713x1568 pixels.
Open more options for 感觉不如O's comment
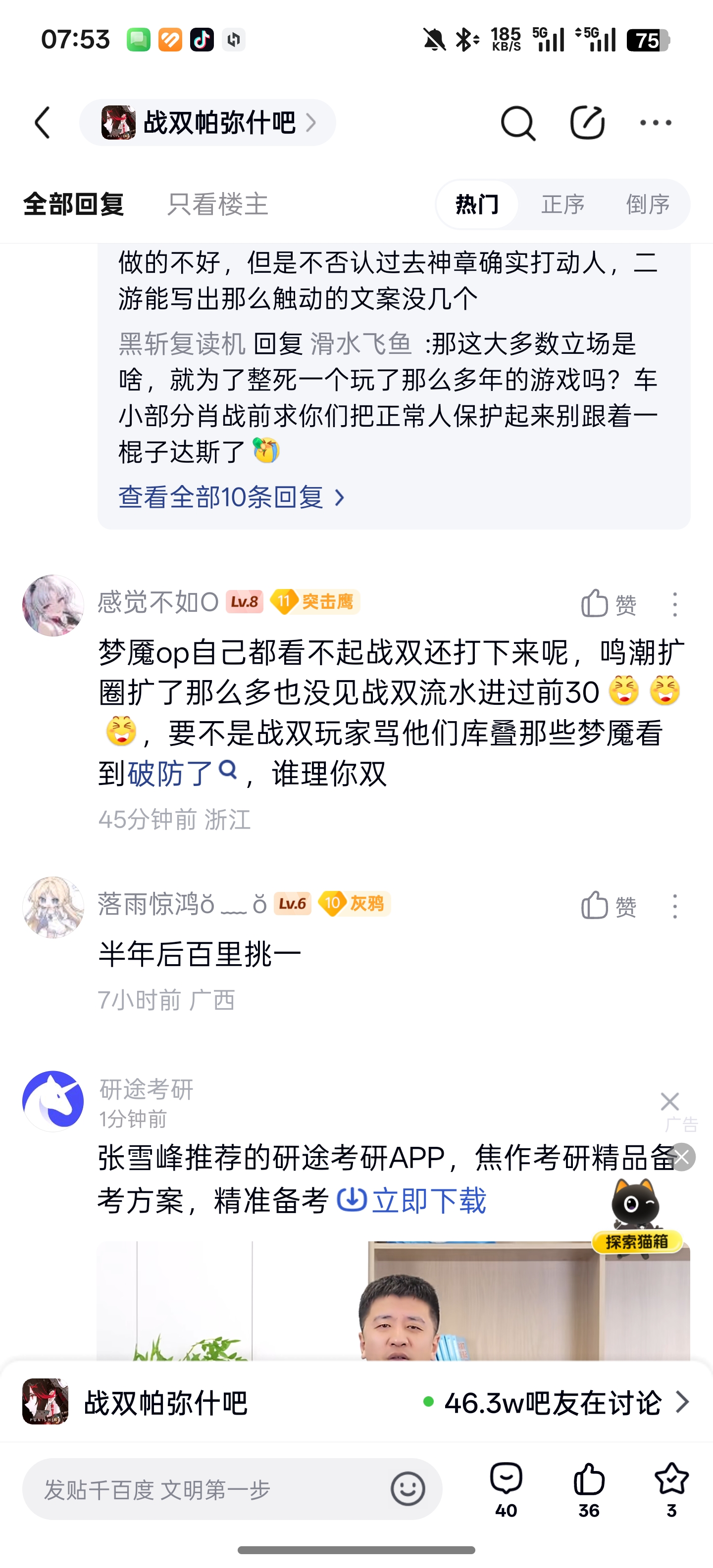675,604
